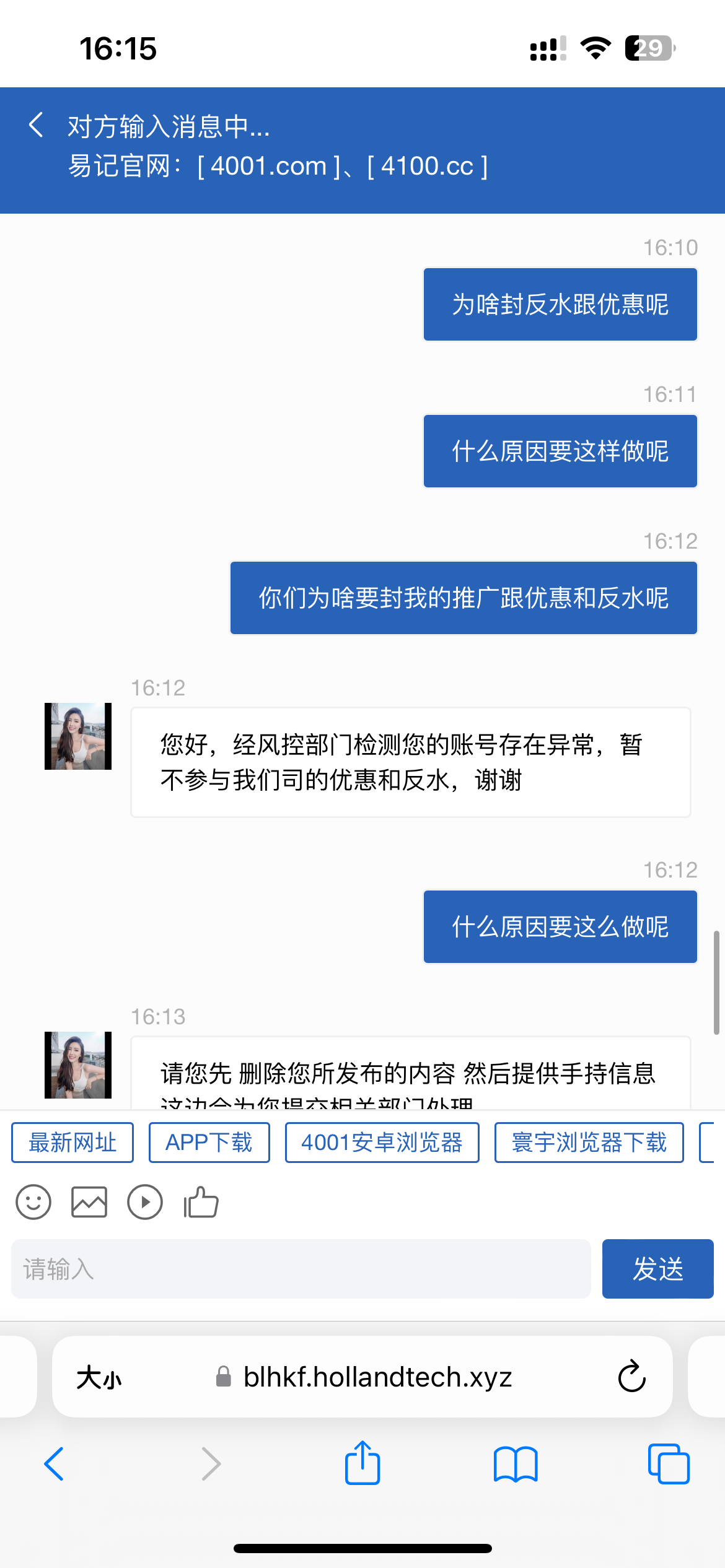The image size is (725, 1568).
Task: Navigate back in Safari toolbar
Action: coord(55,1464)
